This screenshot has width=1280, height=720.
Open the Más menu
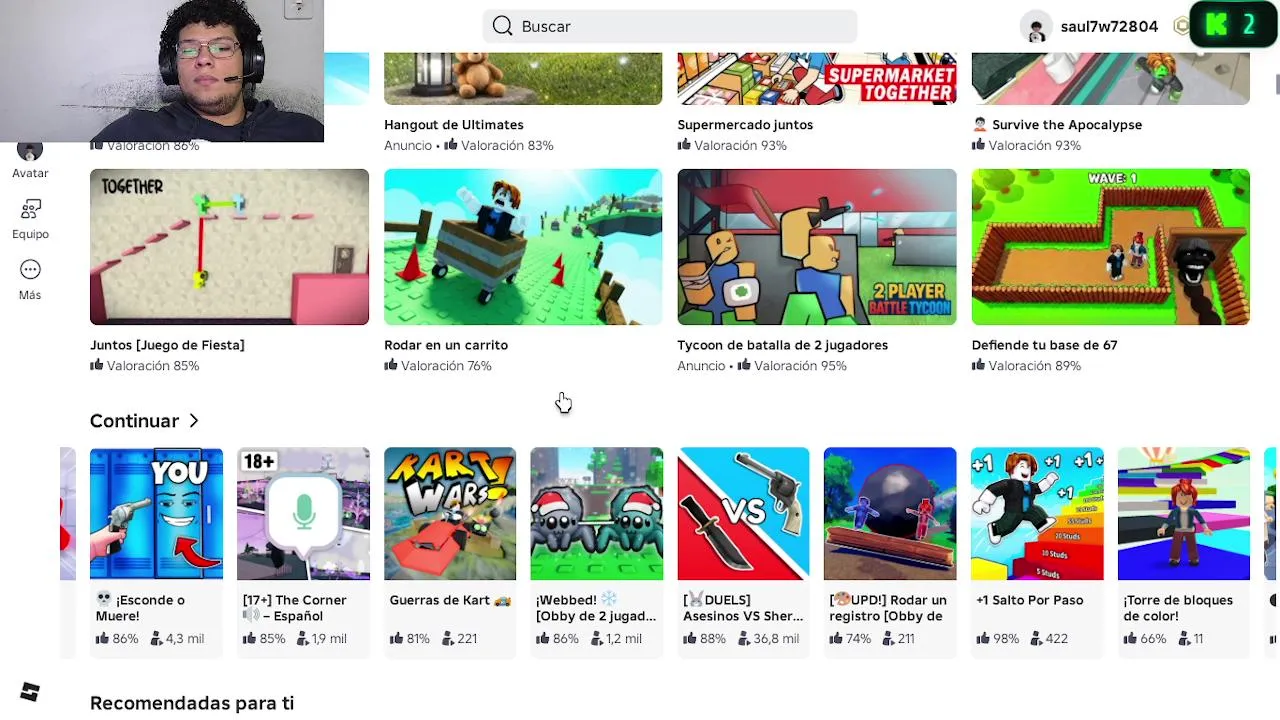point(30,280)
